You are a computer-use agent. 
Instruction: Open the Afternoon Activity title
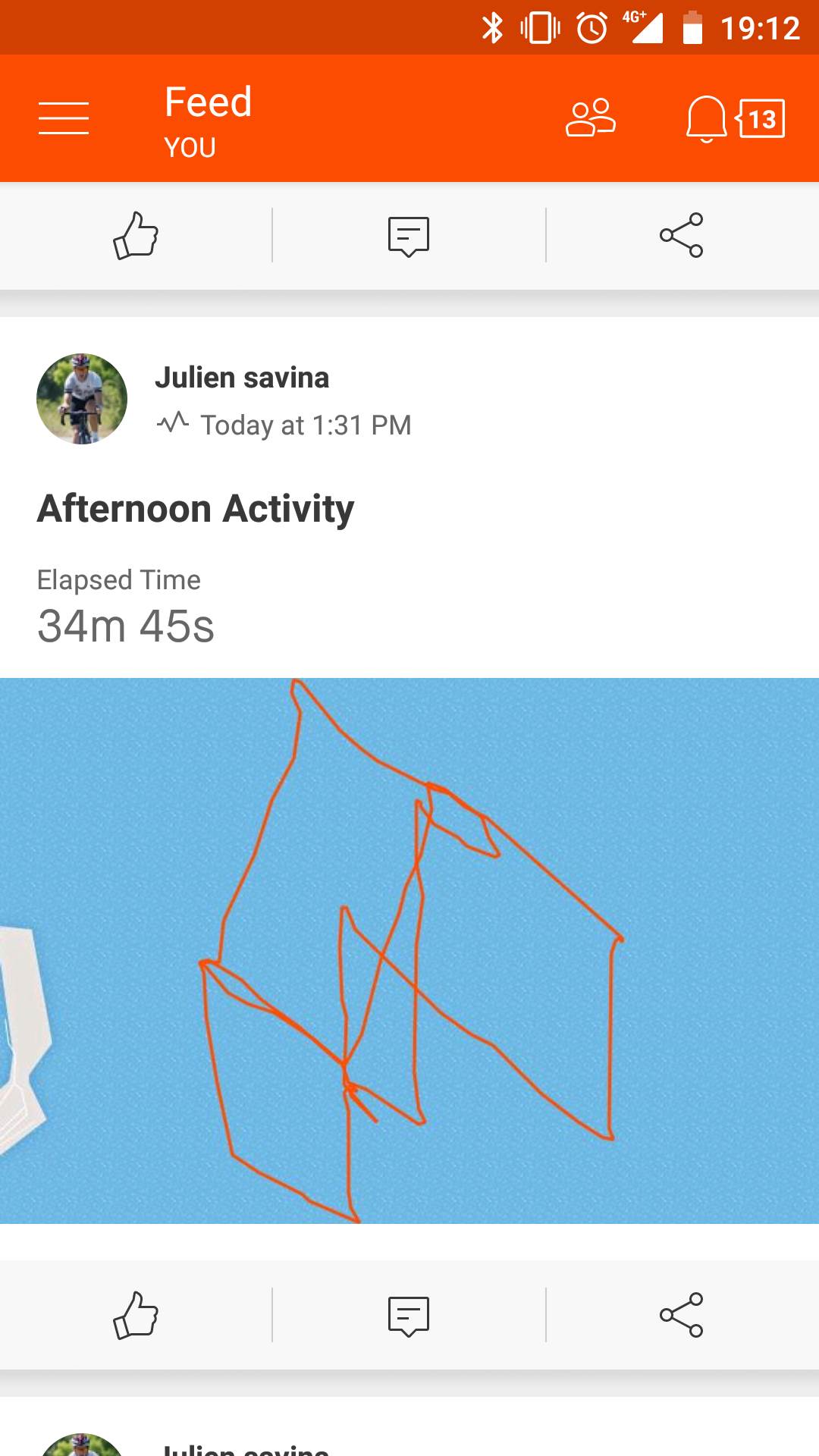pyautogui.click(x=196, y=508)
